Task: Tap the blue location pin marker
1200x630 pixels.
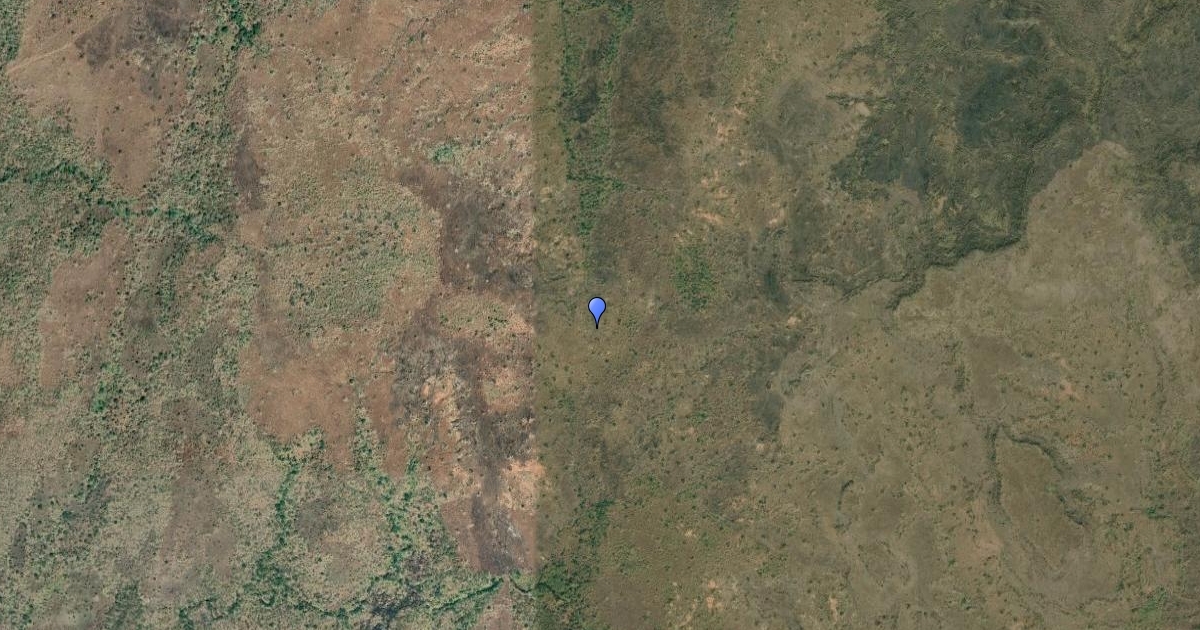Action: pos(597,309)
